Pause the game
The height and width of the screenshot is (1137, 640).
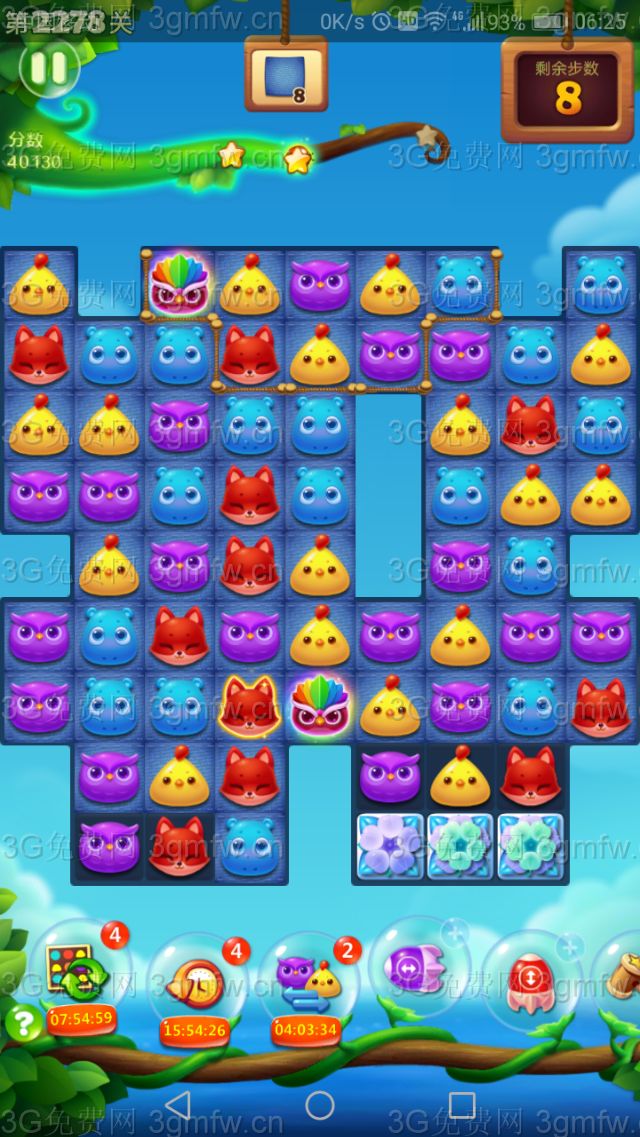48,67
